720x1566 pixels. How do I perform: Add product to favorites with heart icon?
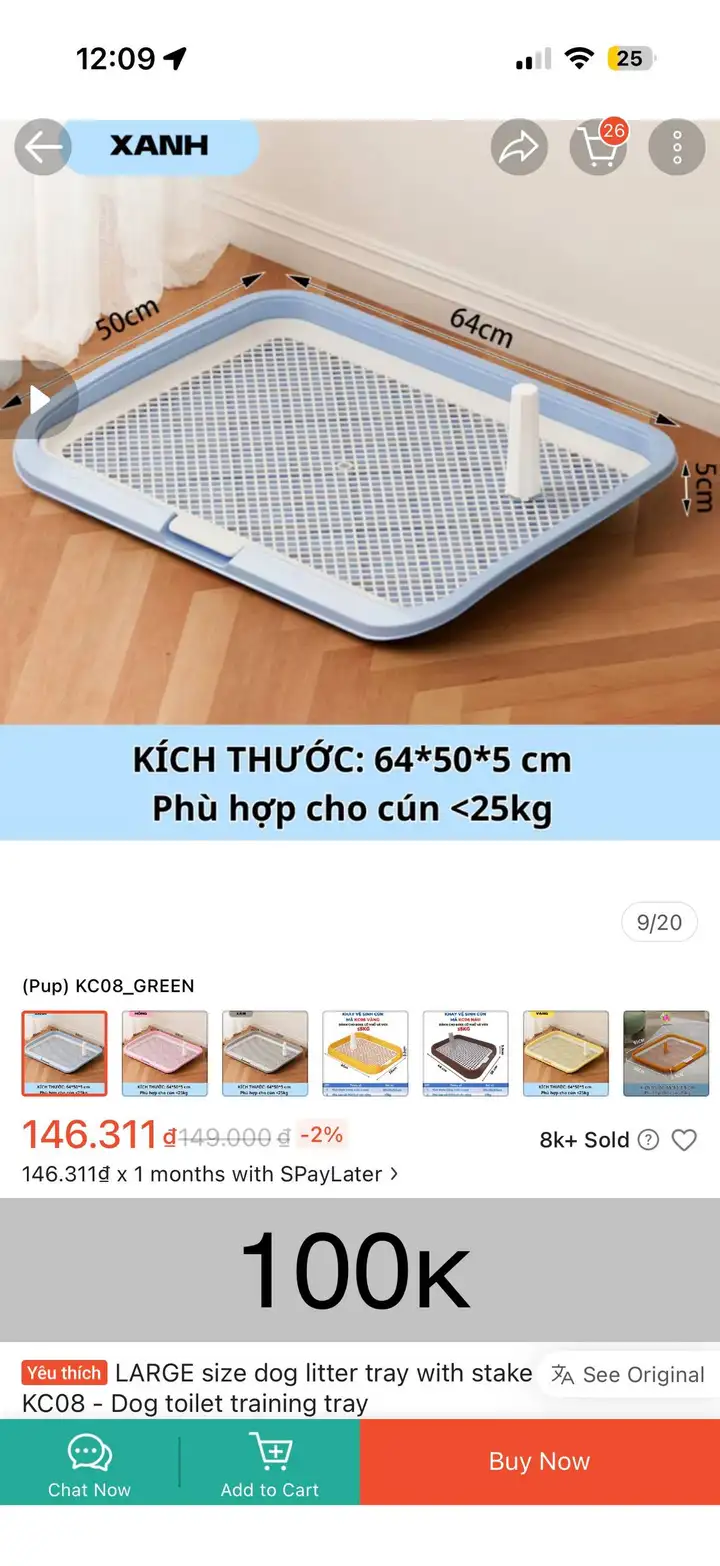point(684,1139)
